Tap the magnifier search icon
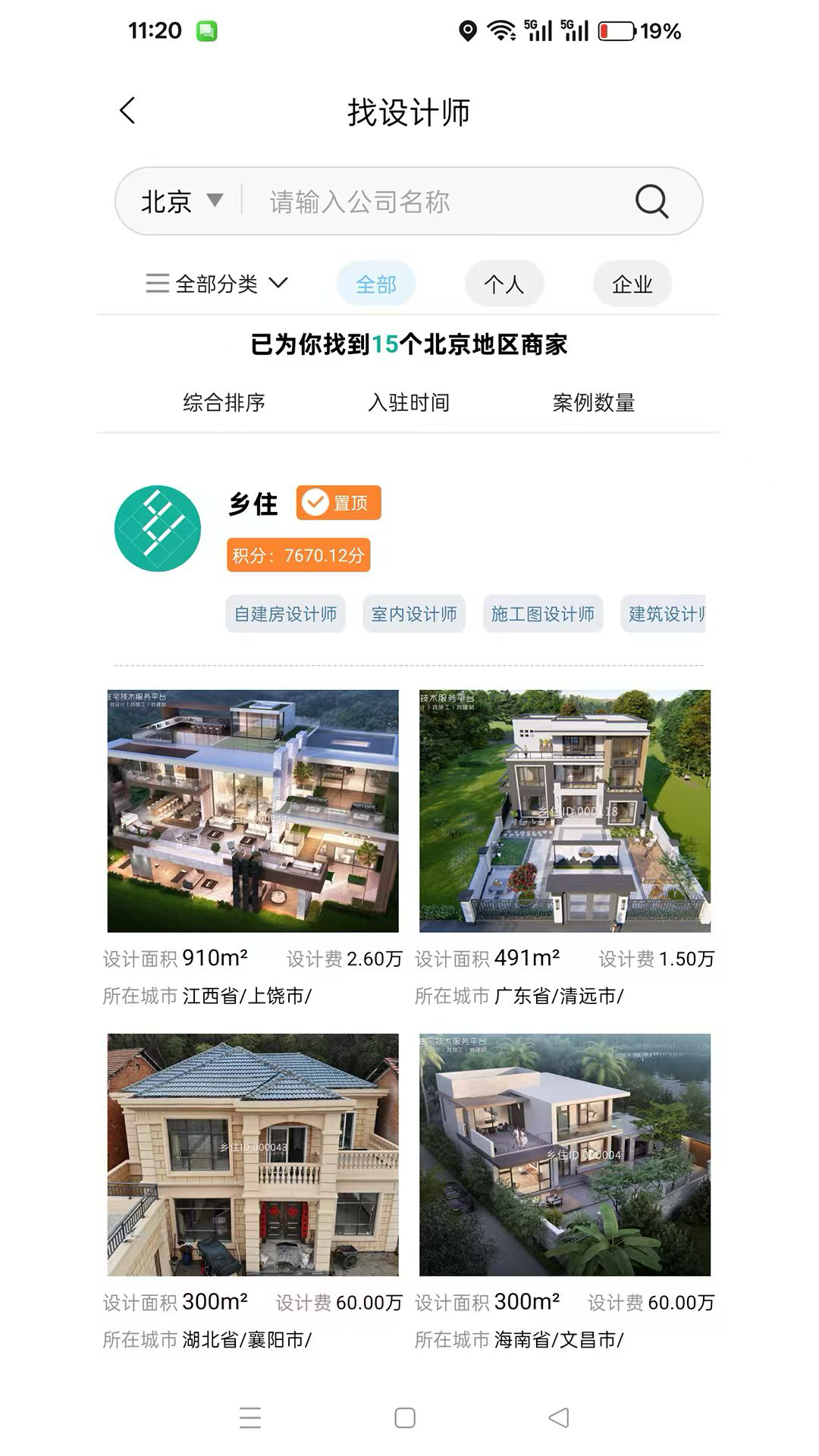 point(651,202)
